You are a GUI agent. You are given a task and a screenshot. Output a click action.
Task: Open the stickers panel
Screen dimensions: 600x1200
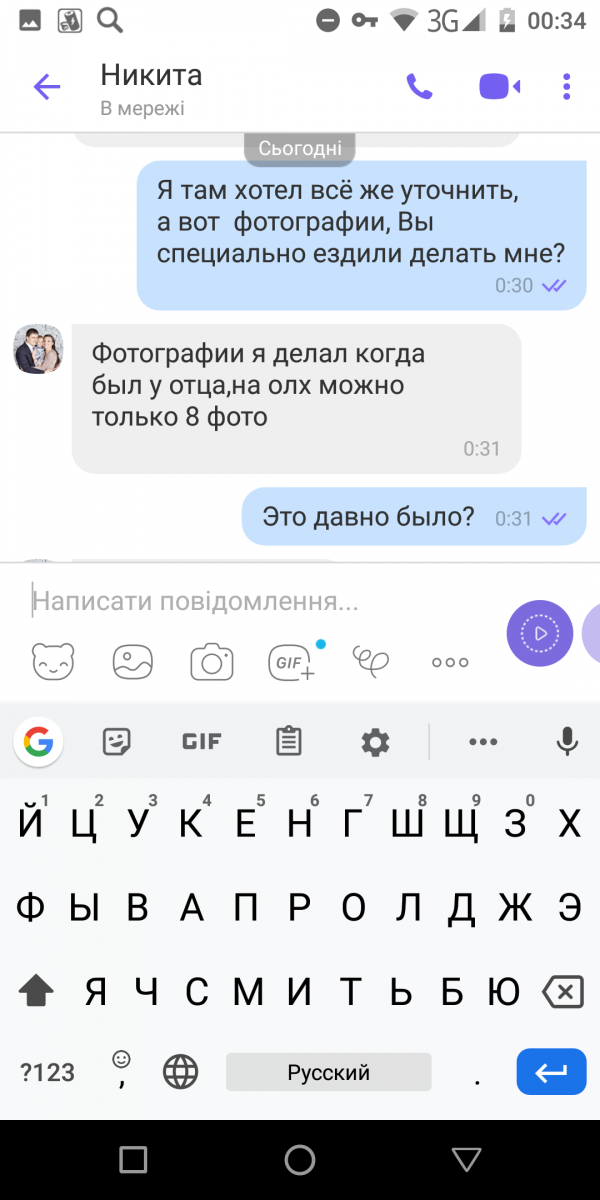pyautogui.click(x=53, y=661)
